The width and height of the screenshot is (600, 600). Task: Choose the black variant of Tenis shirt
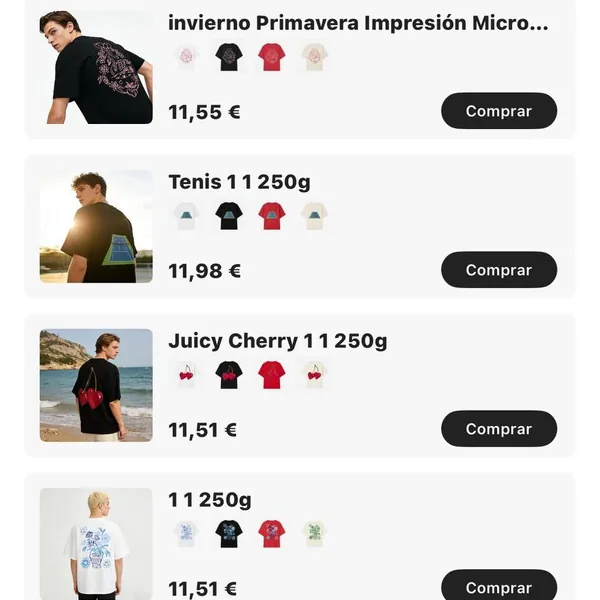coord(229,216)
